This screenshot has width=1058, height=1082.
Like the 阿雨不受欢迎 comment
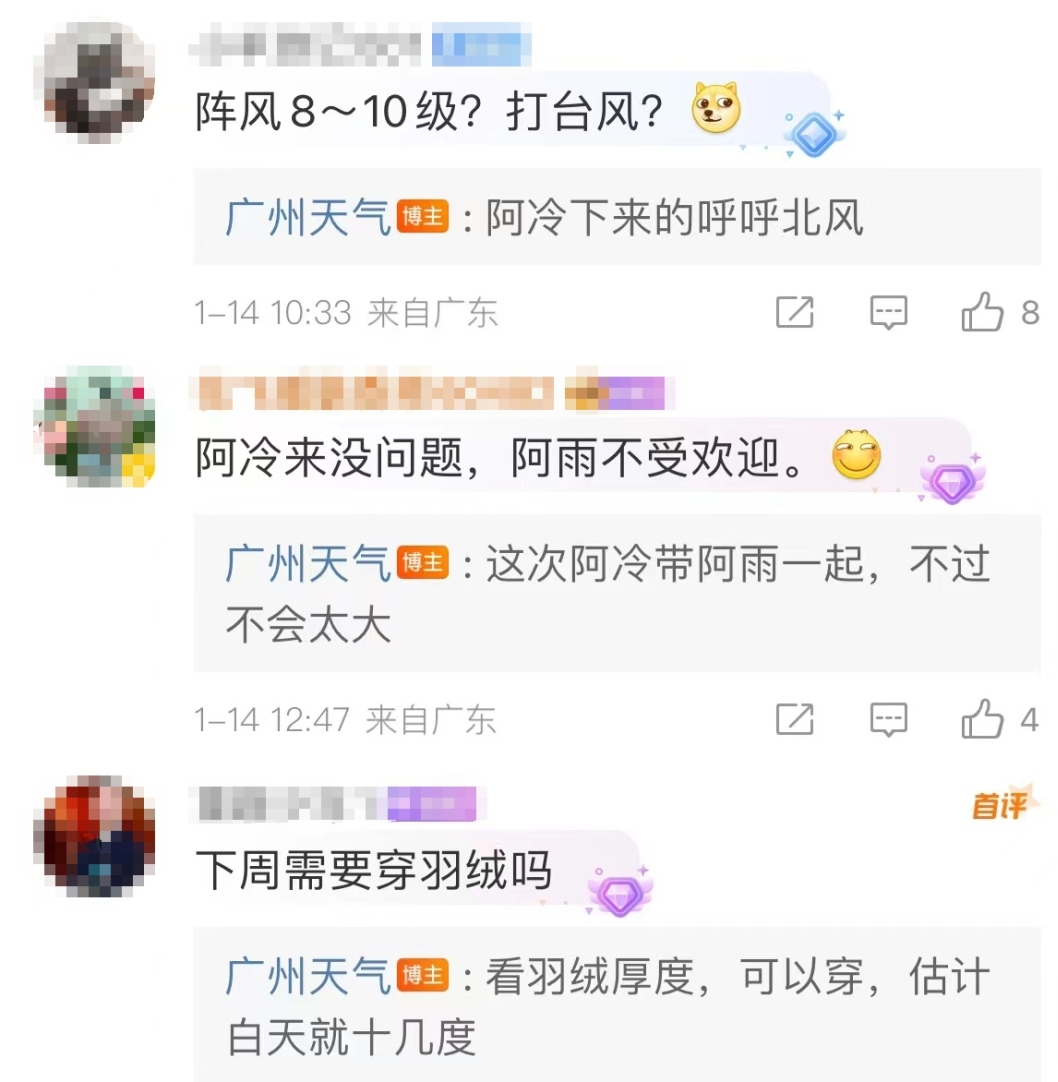coord(982,719)
